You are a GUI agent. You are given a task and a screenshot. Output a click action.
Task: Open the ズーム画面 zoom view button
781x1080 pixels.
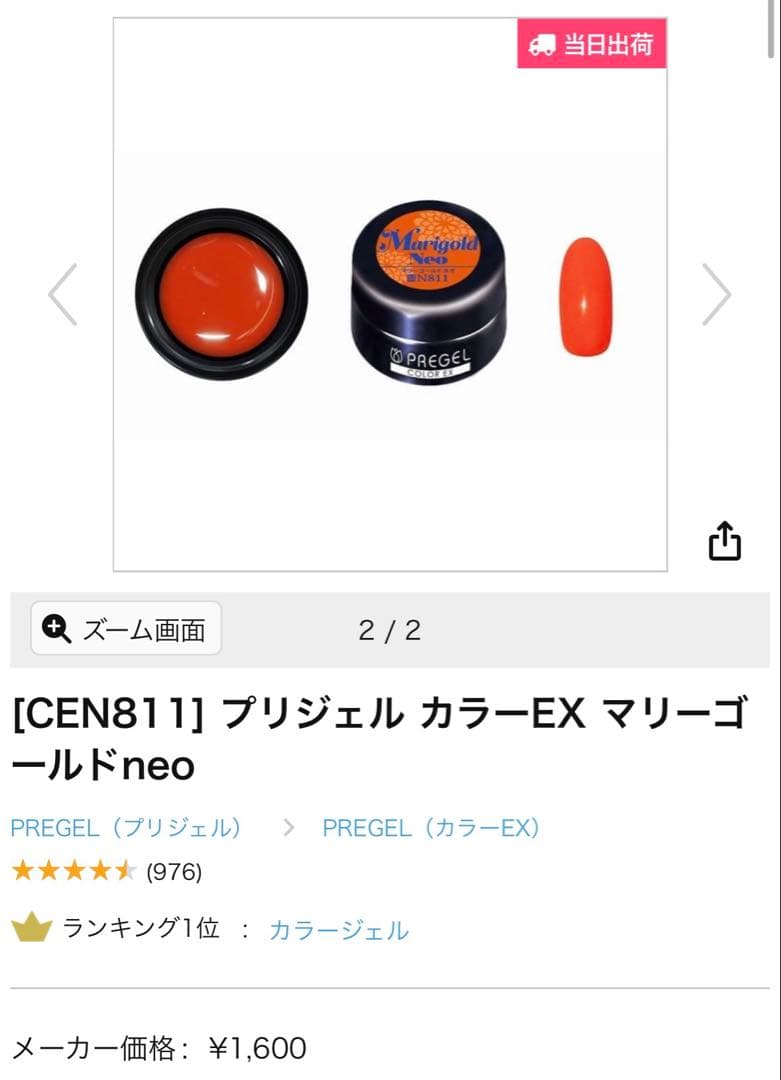point(124,628)
